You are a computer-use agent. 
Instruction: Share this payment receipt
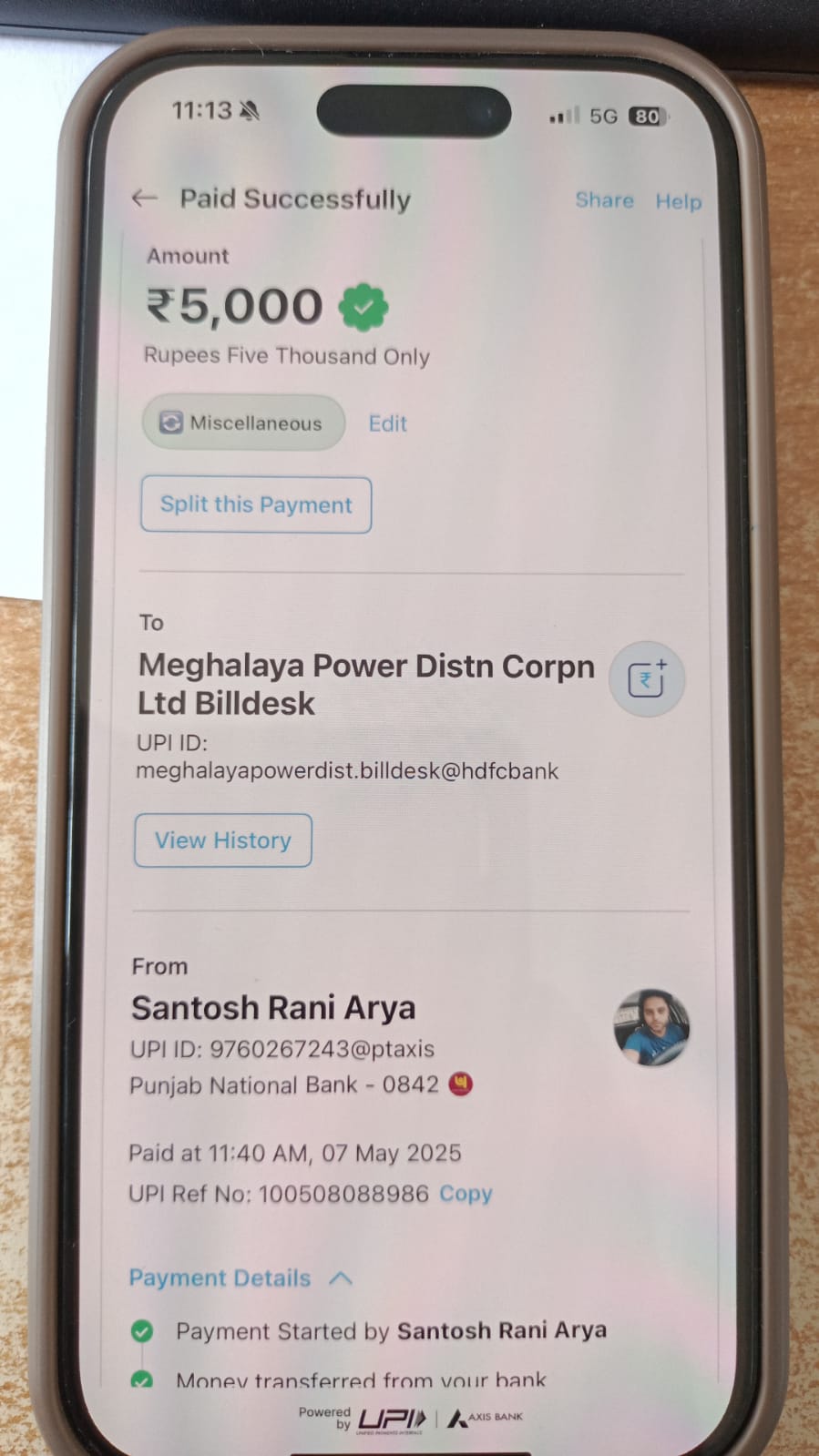click(604, 200)
